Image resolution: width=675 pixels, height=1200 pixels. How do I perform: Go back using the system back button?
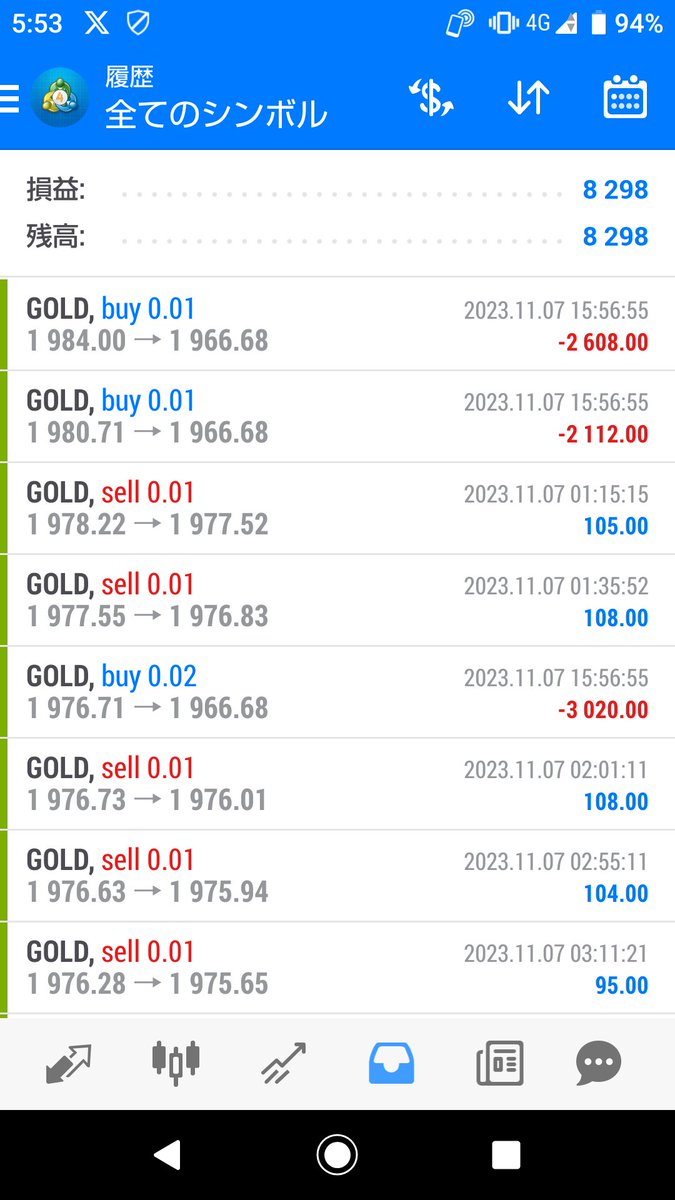(x=167, y=1156)
